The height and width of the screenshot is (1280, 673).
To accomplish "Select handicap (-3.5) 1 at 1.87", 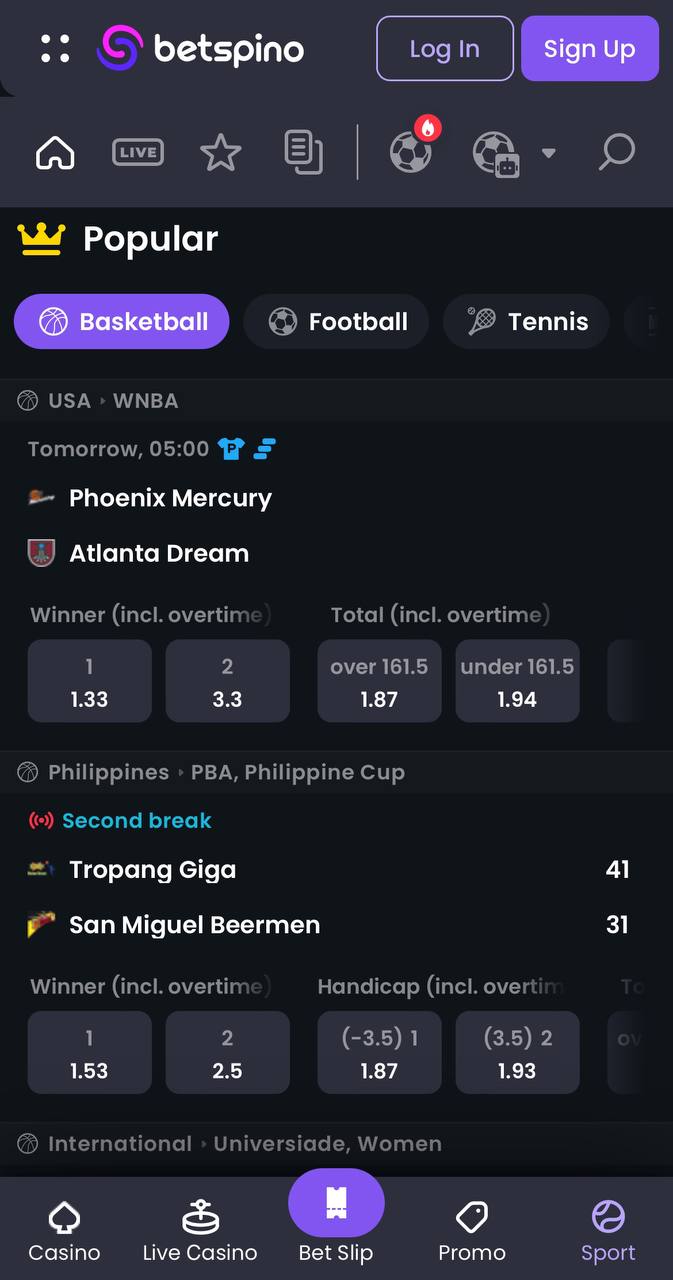I will (379, 1052).
